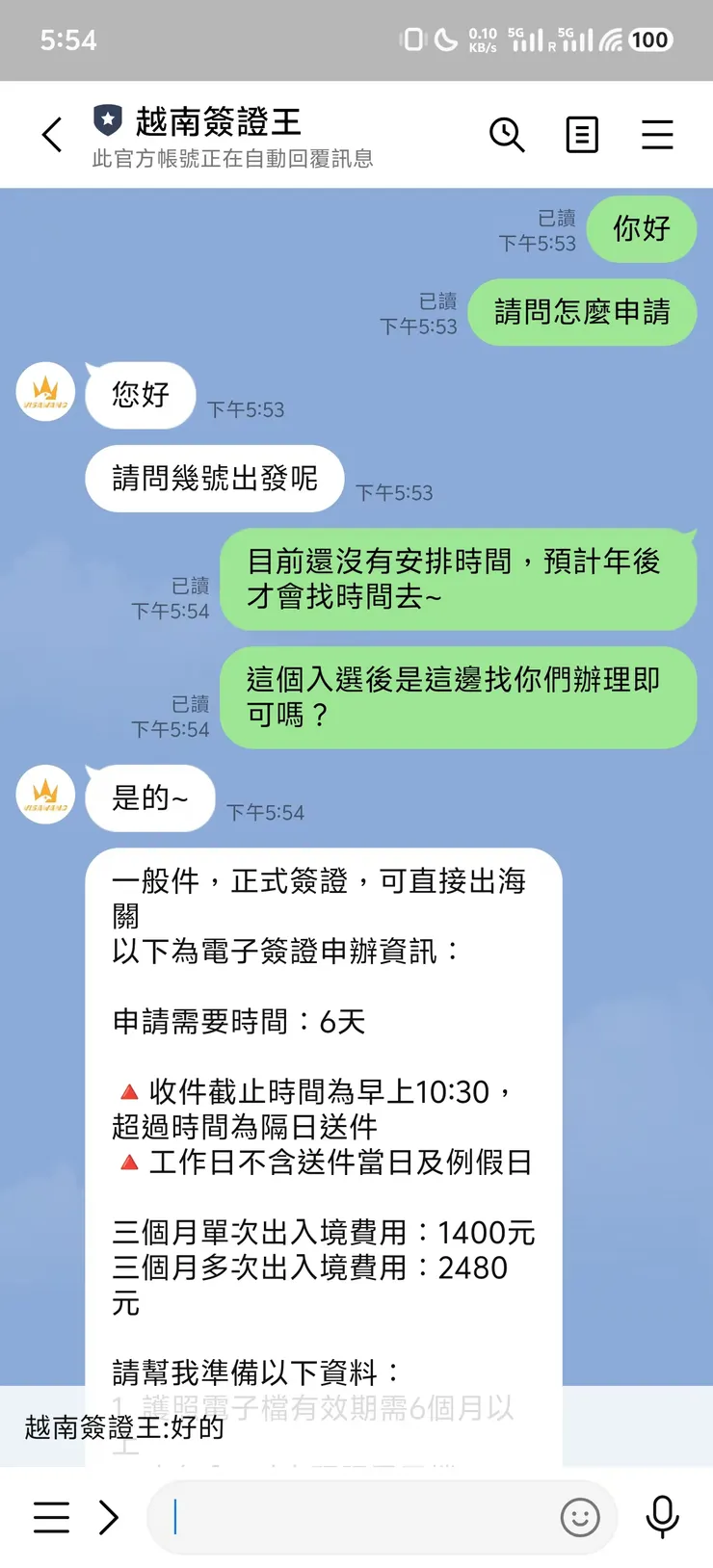Screen dimensions: 713x1568
Task: Open the chat notes icon beside search
Action: coord(582,135)
